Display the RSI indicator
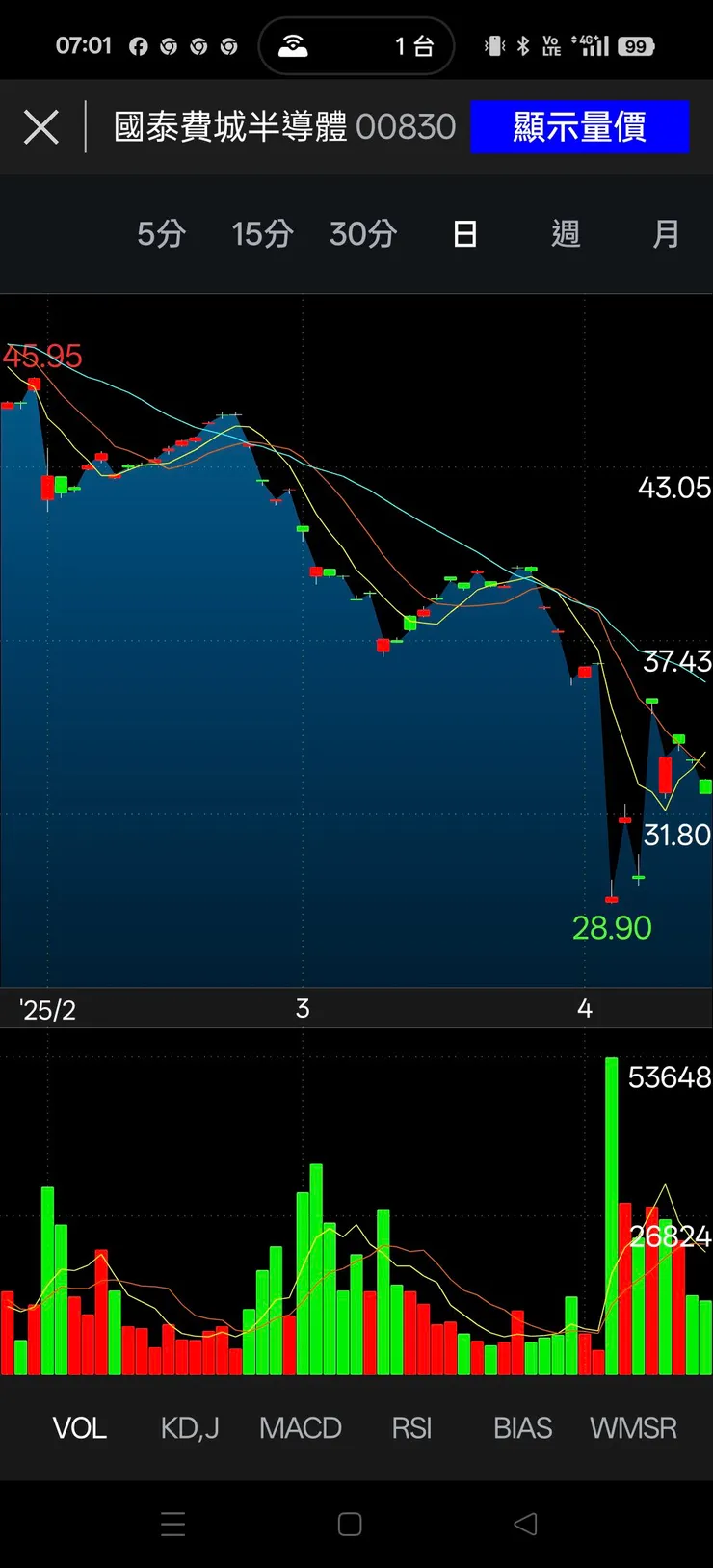This screenshot has height=1568, width=713. click(411, 1427)
